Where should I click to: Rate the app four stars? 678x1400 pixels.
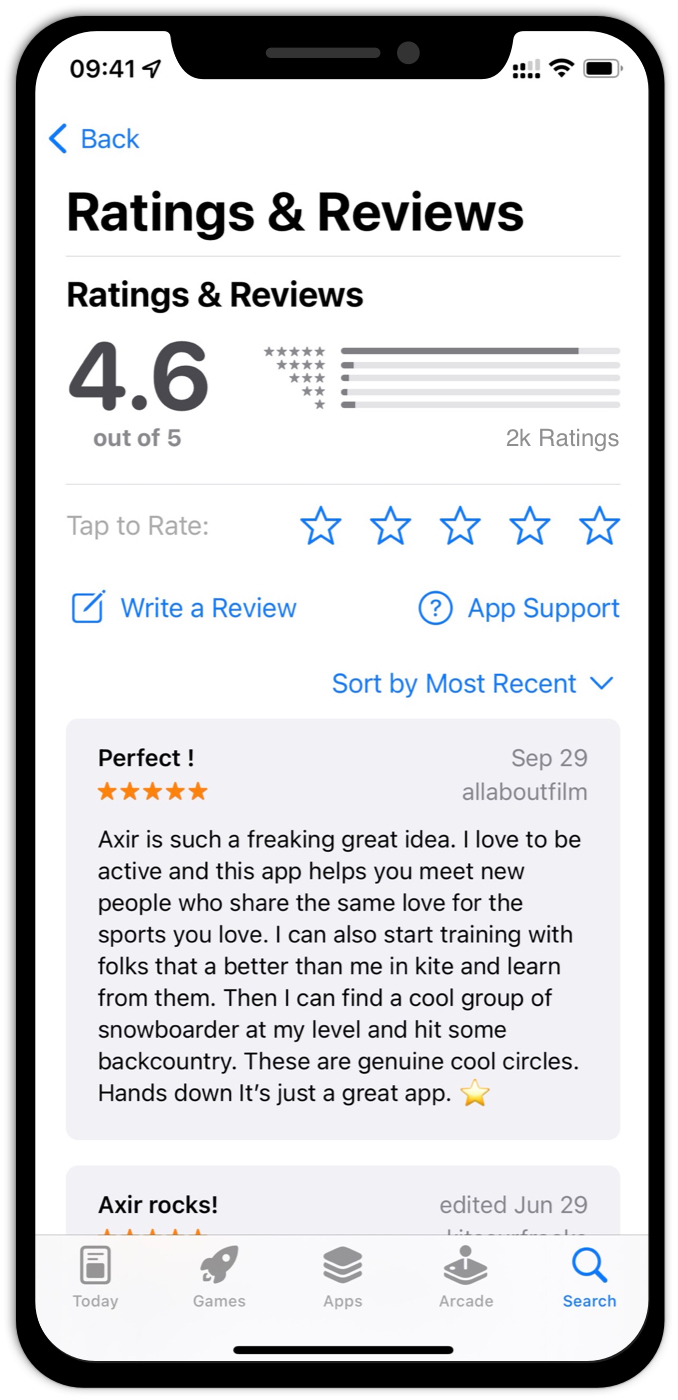click(x=530, y=526)
